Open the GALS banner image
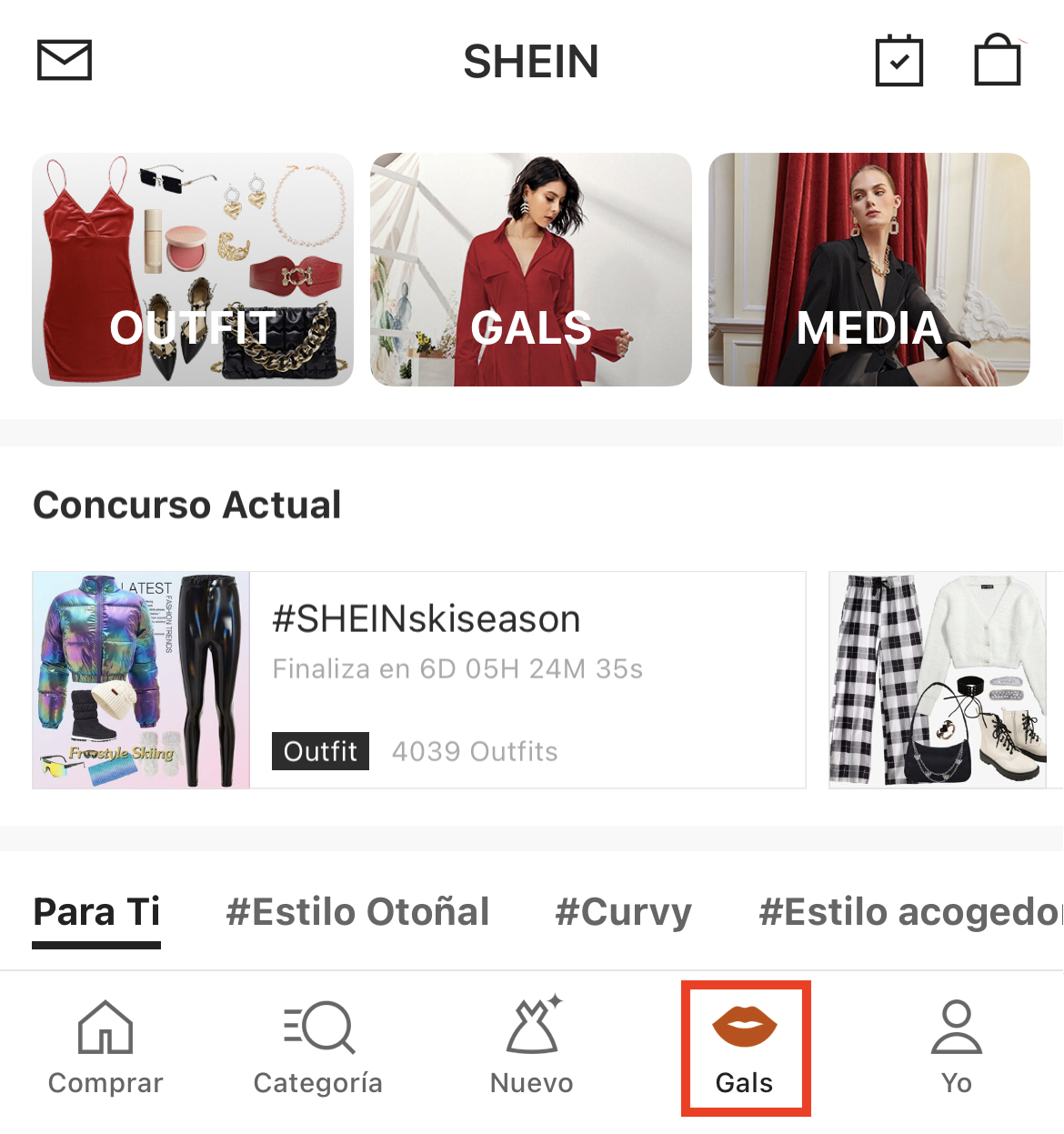Viewport: 1064px width, 1134px height. coord(530,269)
